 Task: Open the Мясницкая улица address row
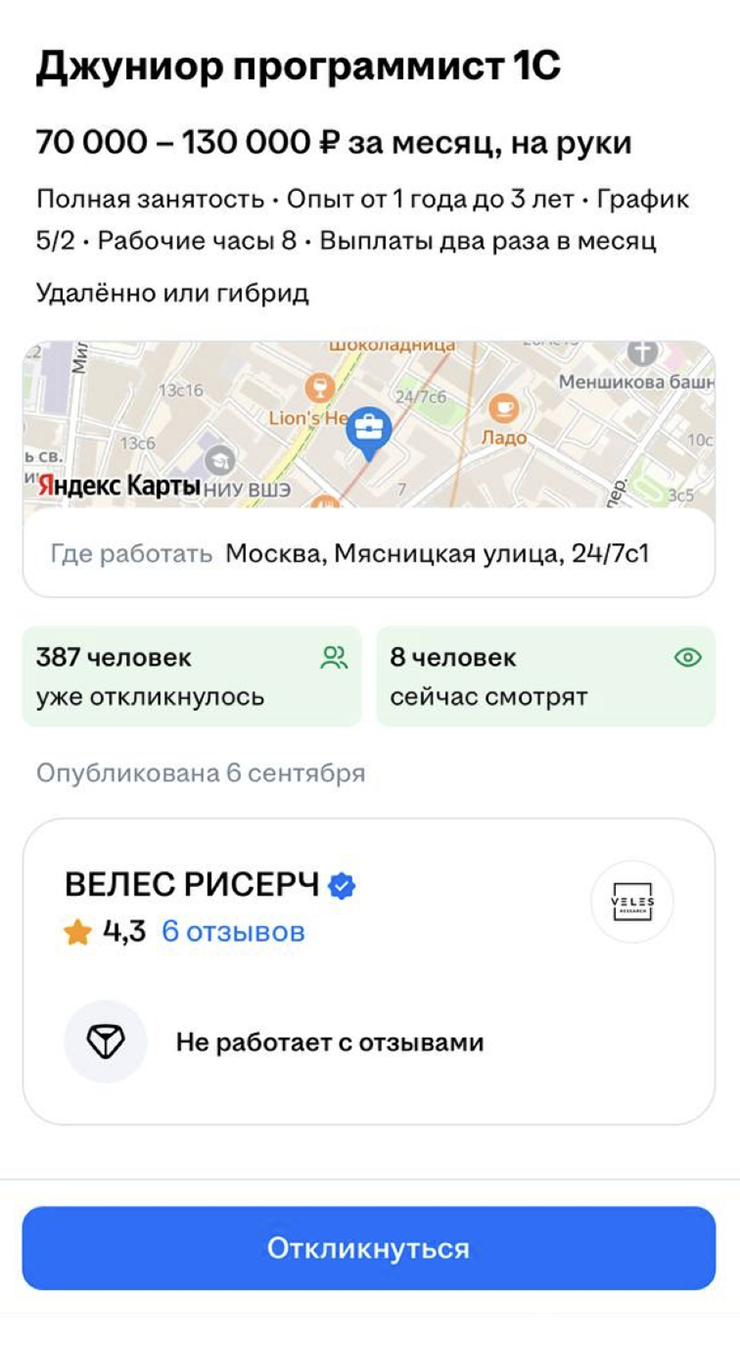coord(368,553)
